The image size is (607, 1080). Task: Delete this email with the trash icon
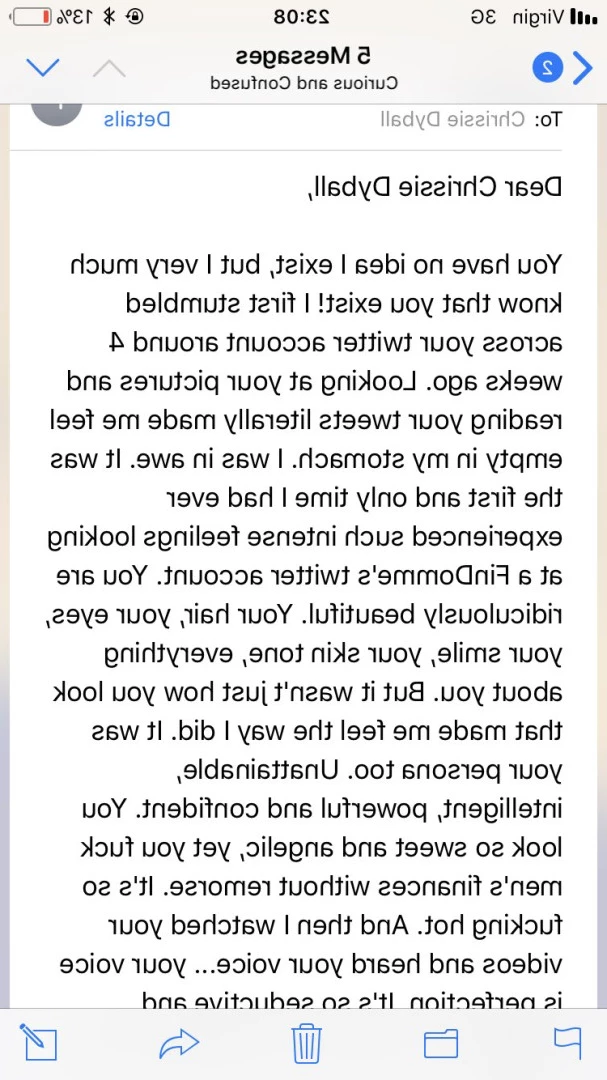click(307, 1043)
